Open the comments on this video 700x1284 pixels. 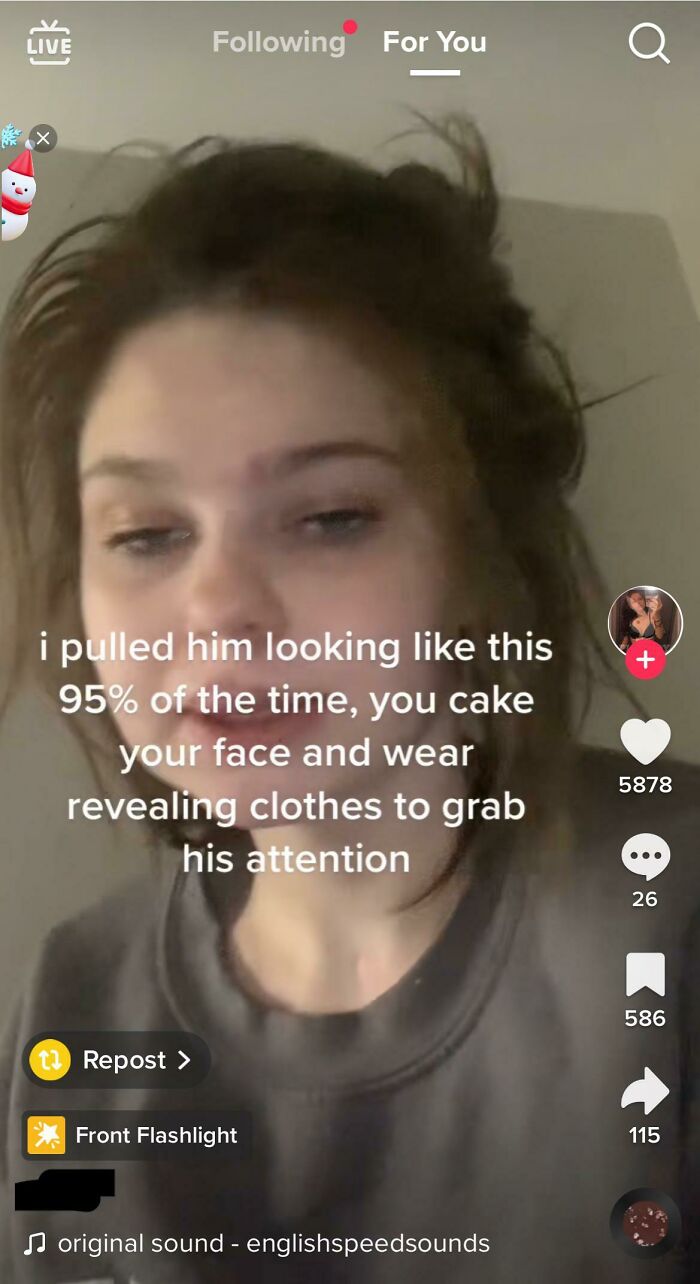click(x=645, y=857)
